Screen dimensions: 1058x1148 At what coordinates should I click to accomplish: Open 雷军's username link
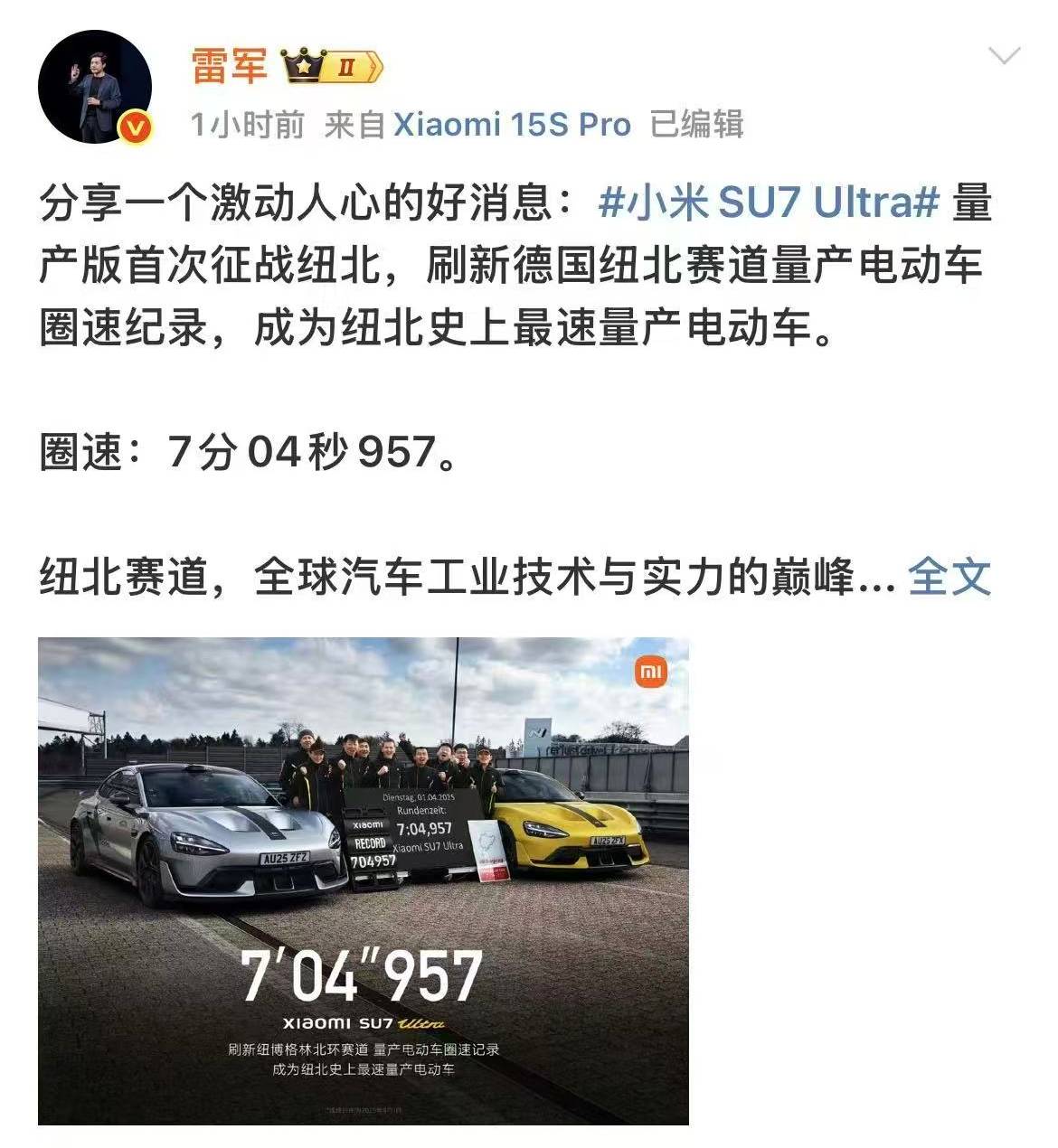(x=229, y=66)
